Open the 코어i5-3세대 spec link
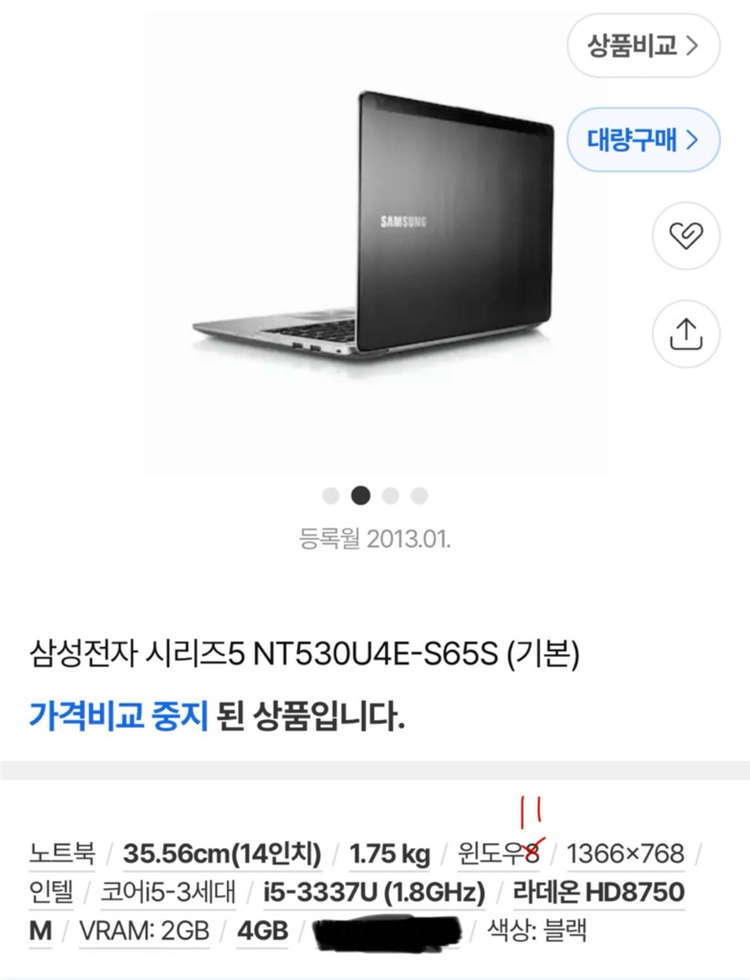Screen dimensions: 750x980 pyautogui.click(x=168, y=892)
